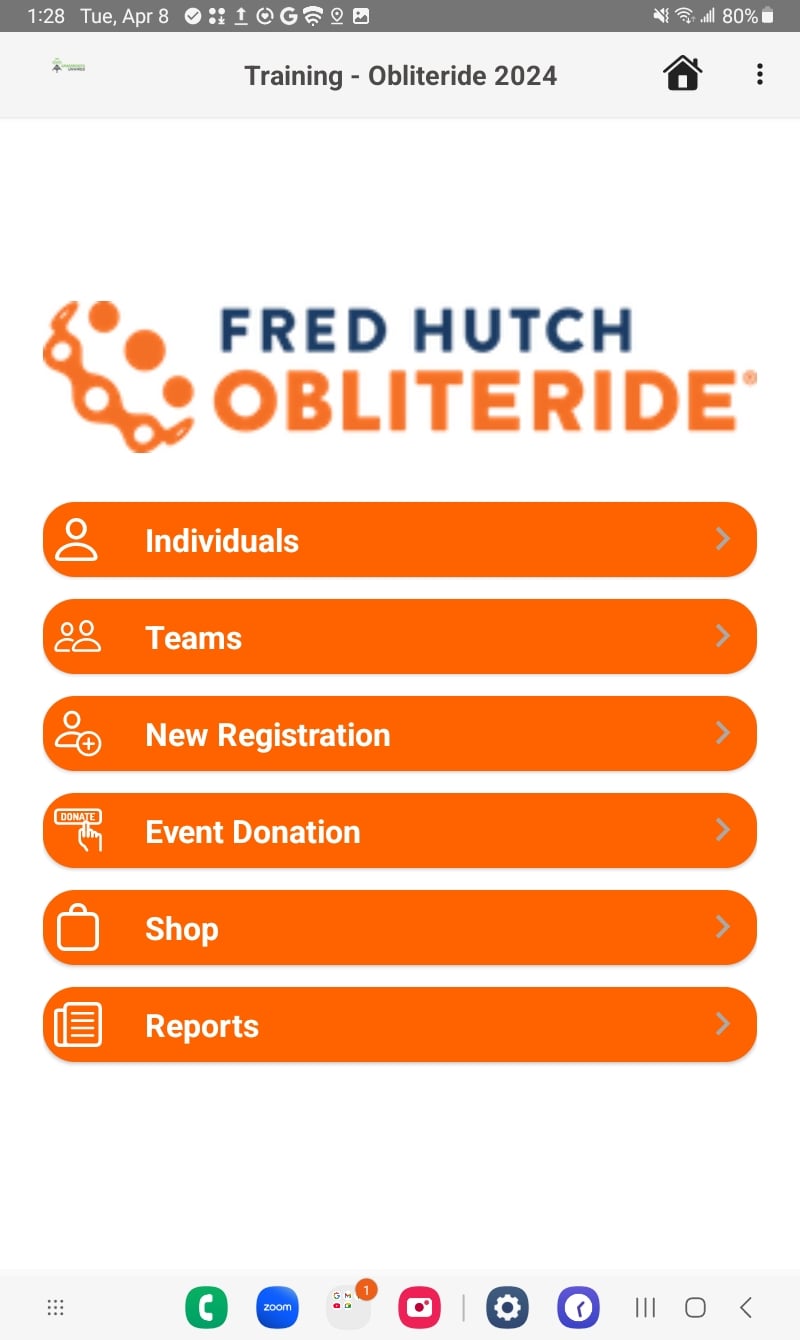This screenshot has width=800, height=1340.
Task: Open the three-dot overflow menu
Action: [x=760, y=74]
